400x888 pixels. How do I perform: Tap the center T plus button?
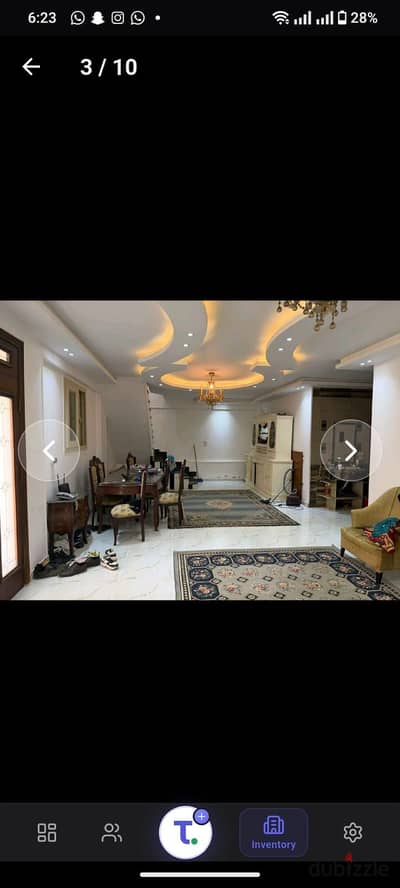[x=185, y=832]
